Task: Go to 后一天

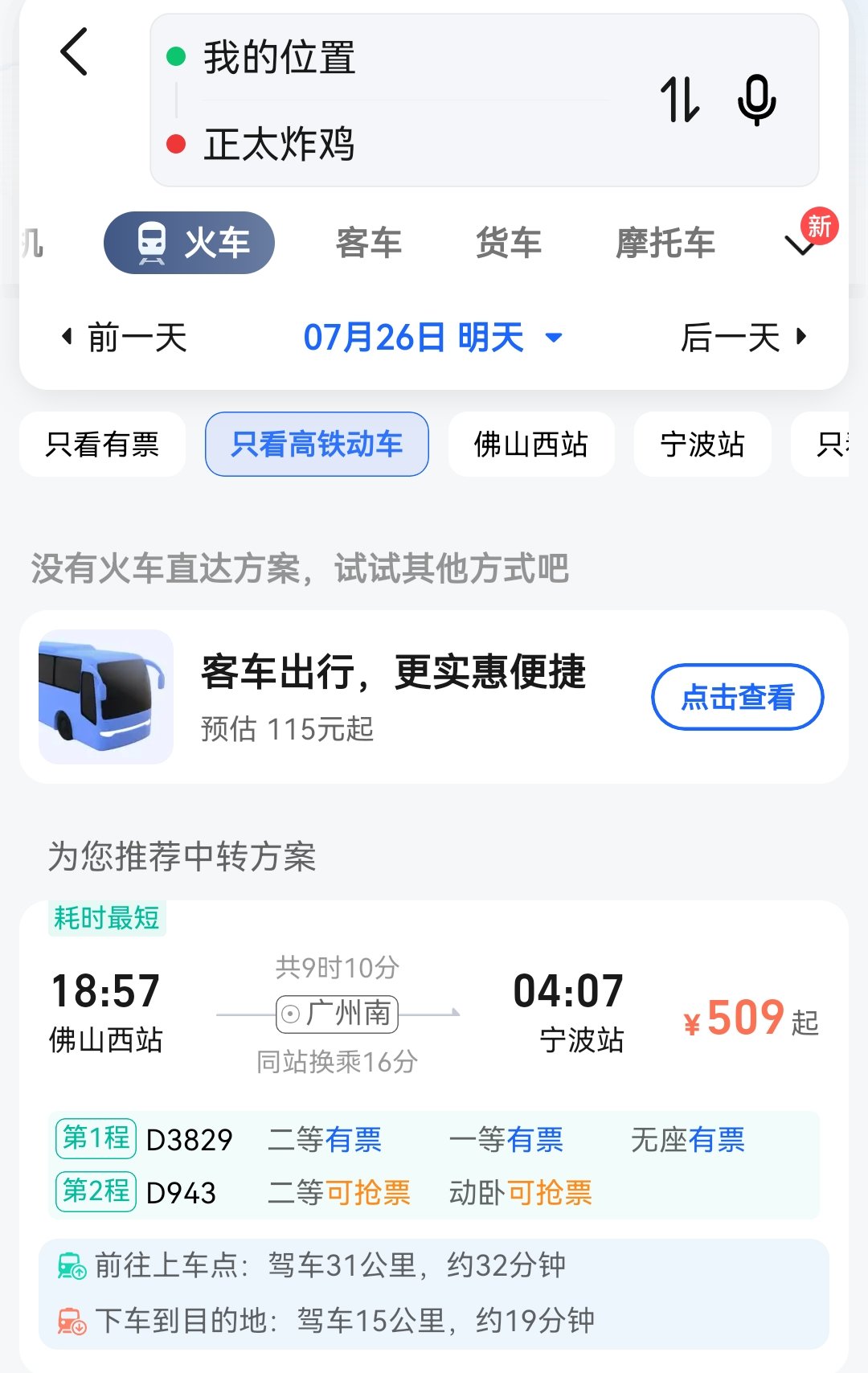Action: click(743, 338)
